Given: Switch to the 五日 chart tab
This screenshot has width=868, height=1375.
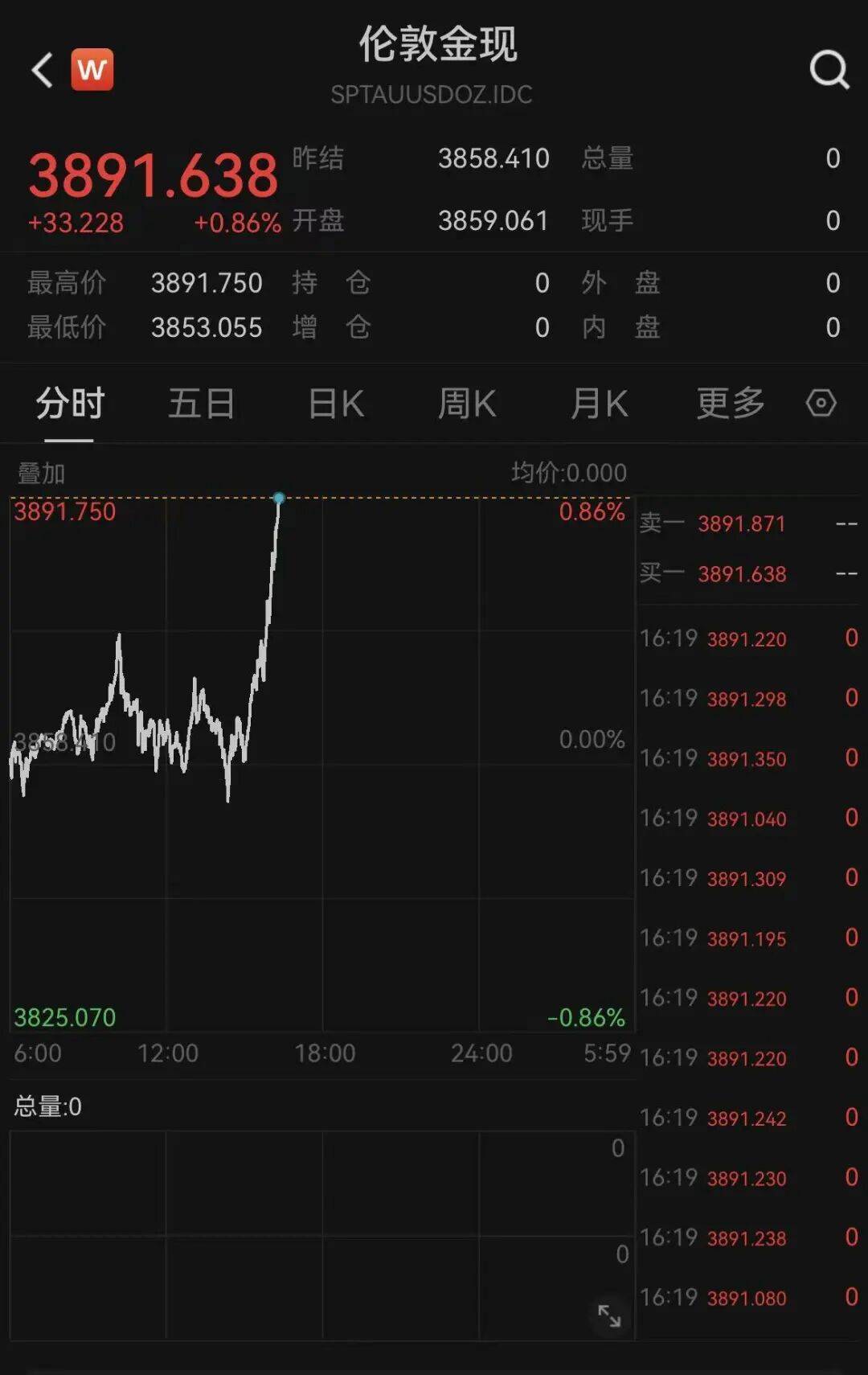Looking at the screenshot, I should coord(201,404).
